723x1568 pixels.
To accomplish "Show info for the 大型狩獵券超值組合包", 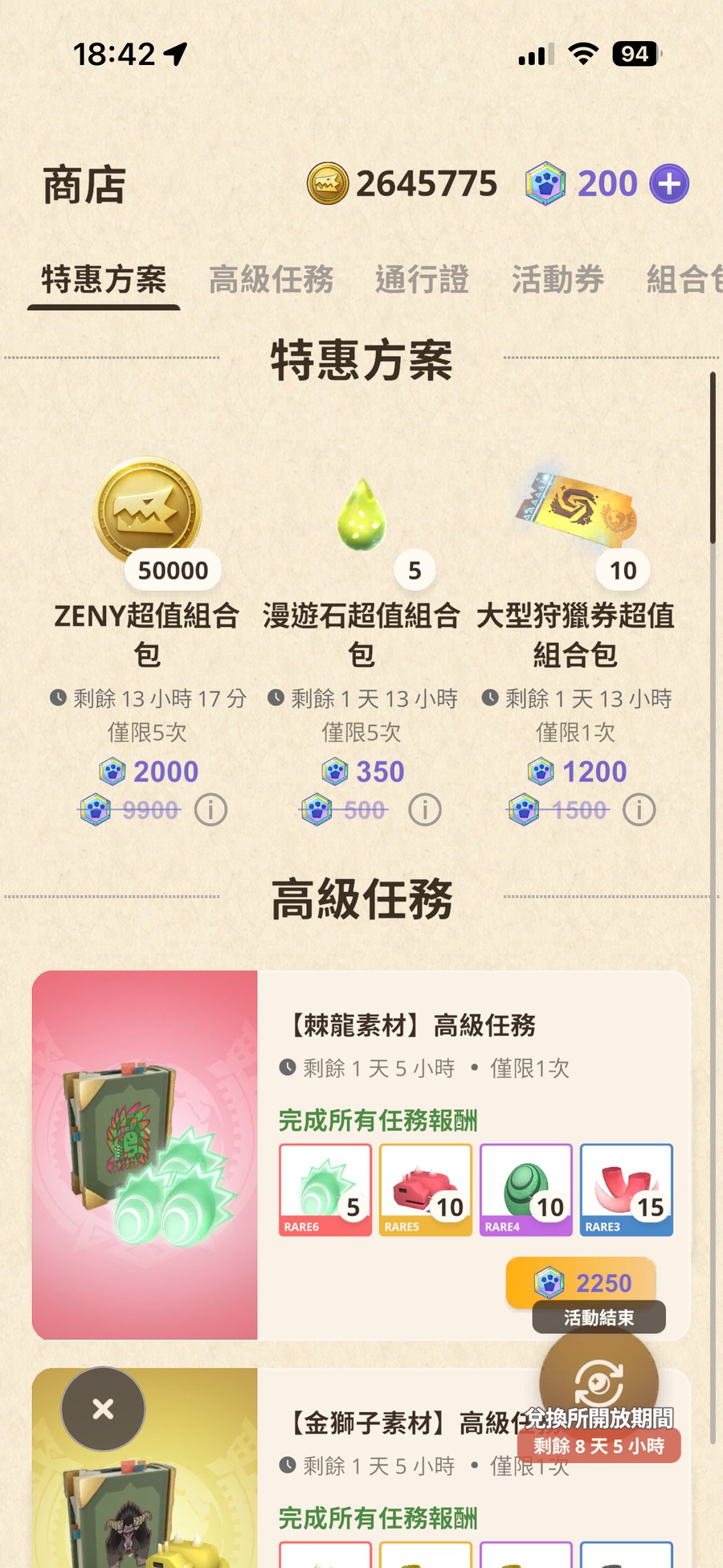I will pos(639,810).
